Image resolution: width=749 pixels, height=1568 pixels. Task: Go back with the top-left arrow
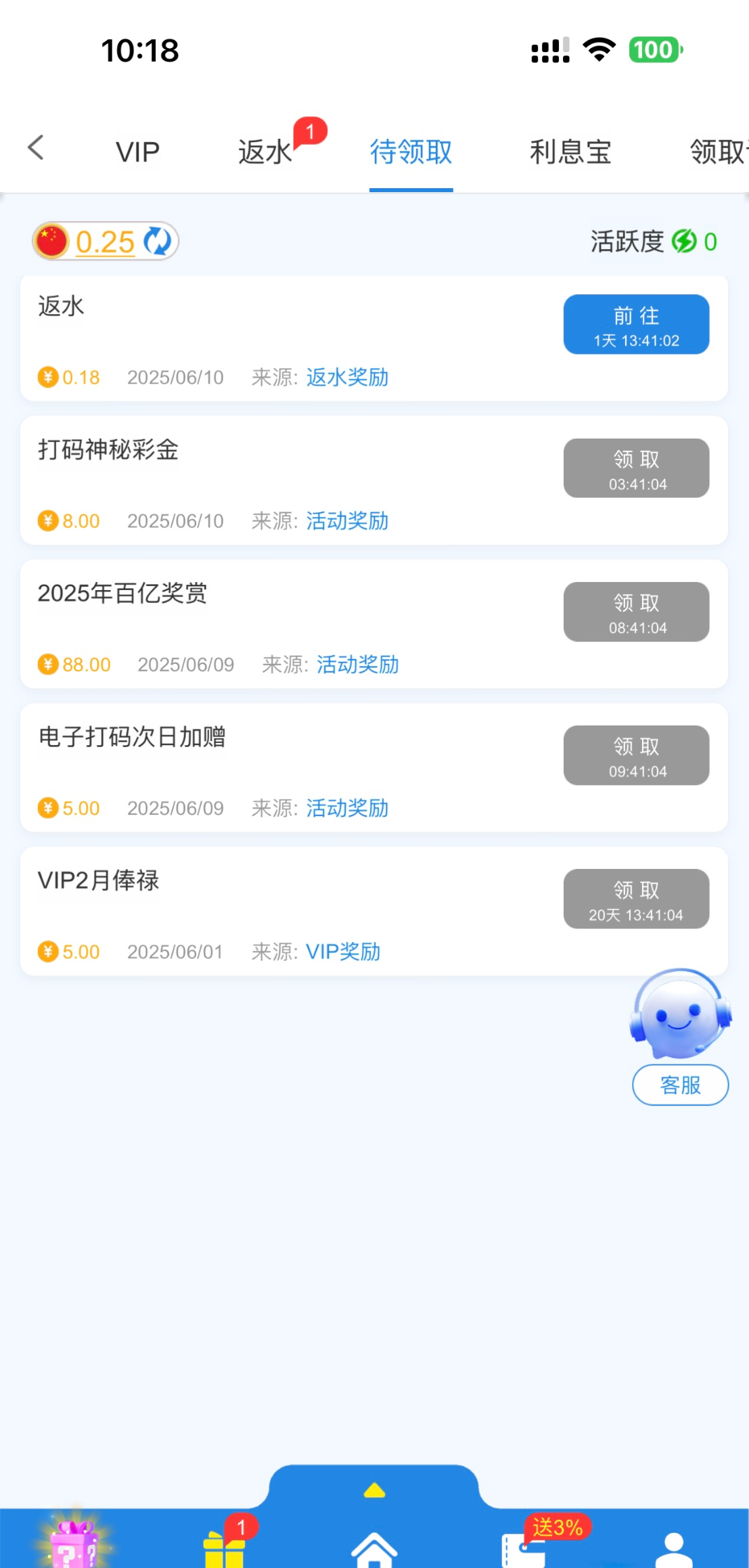click(x=37, y=148)
